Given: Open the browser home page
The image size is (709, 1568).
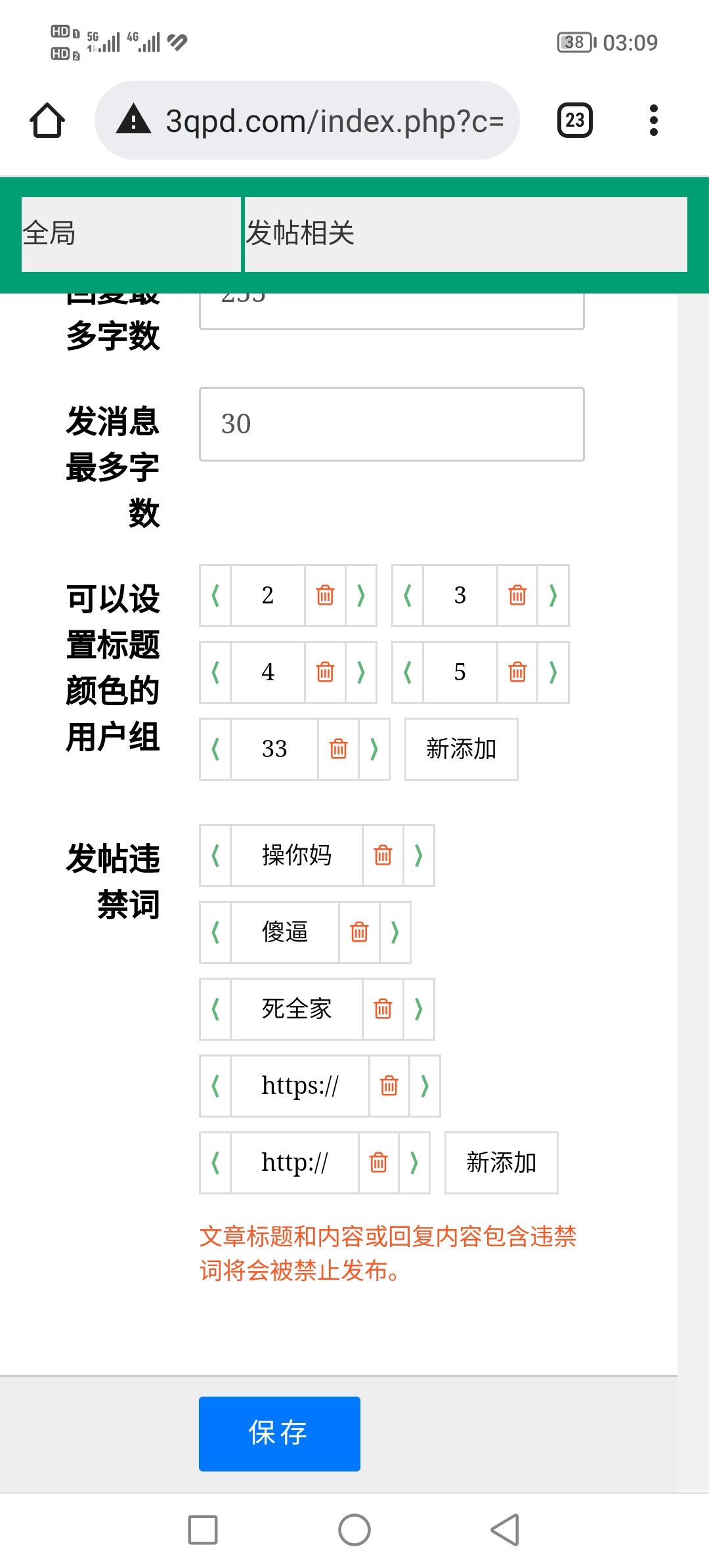Looking at the screenshot, I should pos(47,121).
